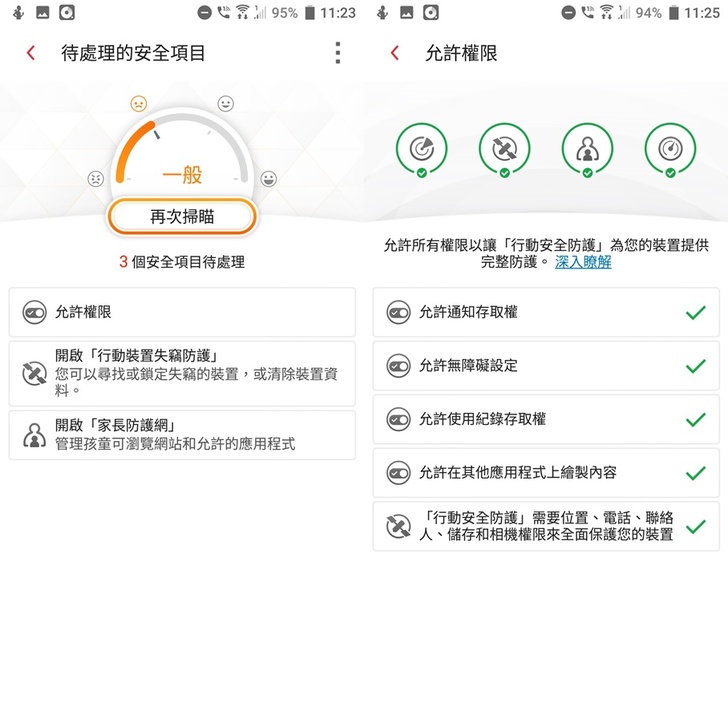
Task: Open the 位置、電話、聯絡人 permissions row
Action: point(546,526)
